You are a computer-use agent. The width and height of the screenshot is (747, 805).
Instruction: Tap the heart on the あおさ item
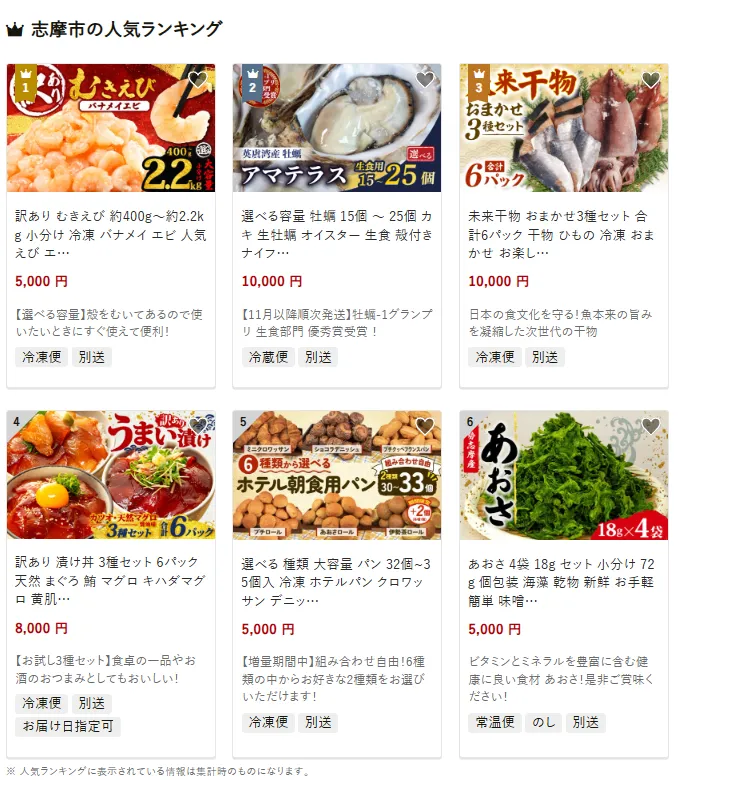(x=651, y=426)
